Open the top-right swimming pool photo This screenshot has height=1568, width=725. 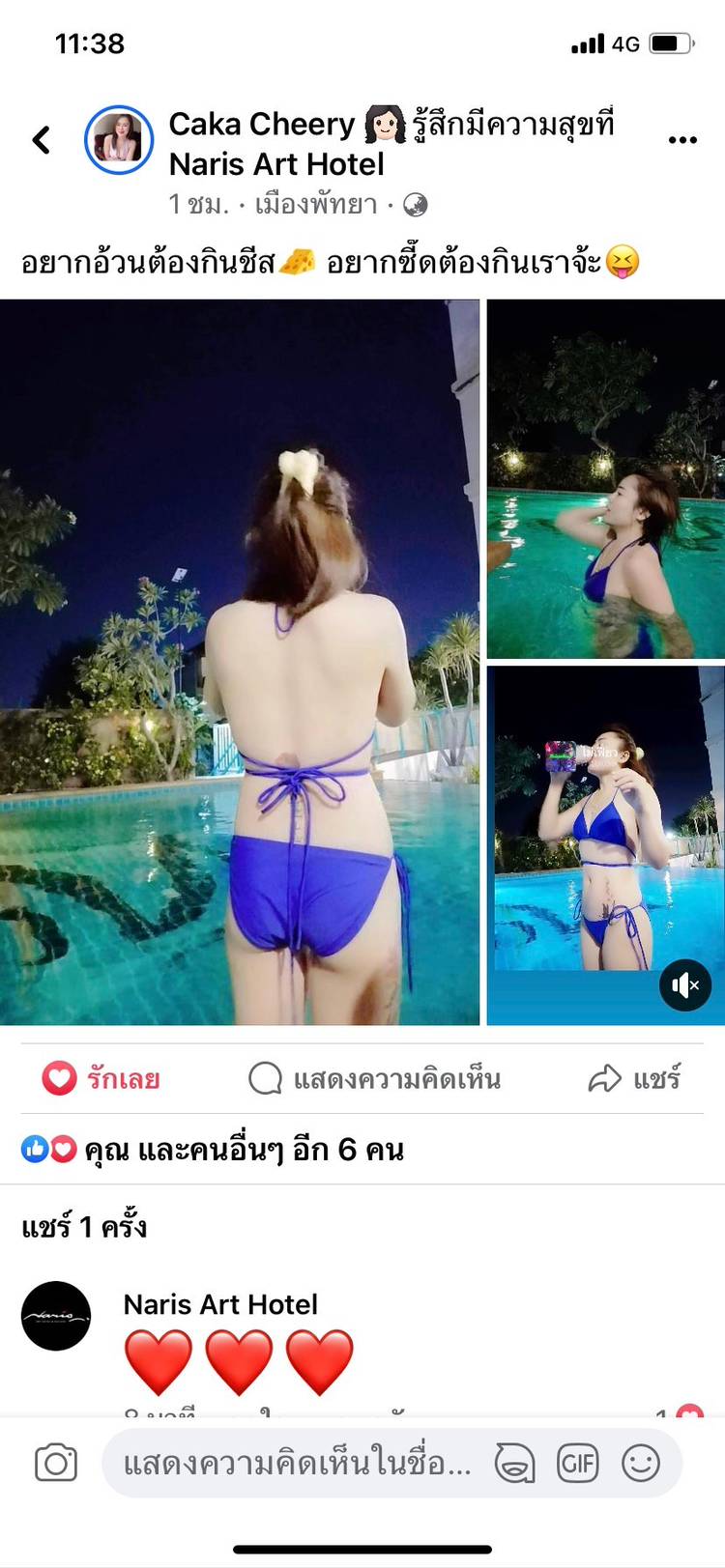click(605, 479)
